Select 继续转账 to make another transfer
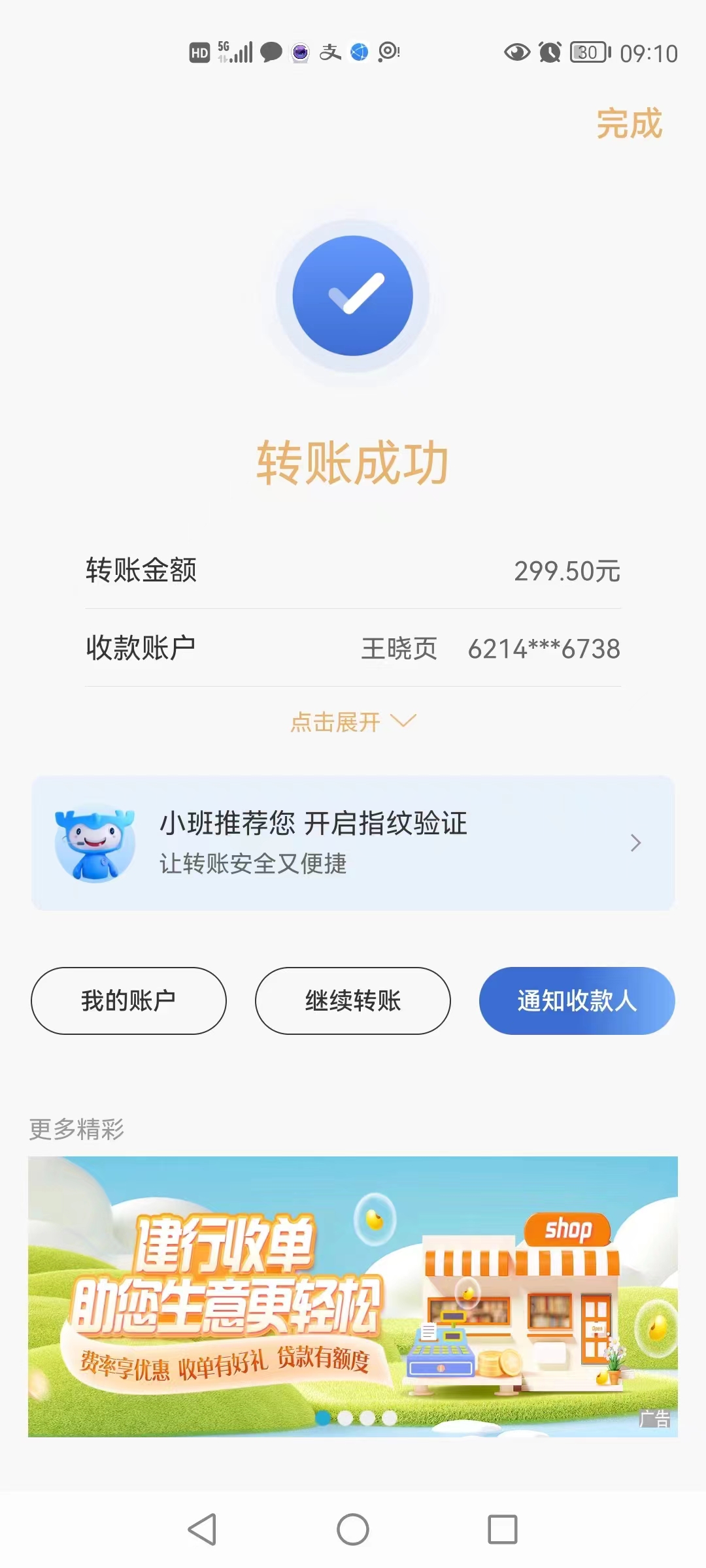Screen dimensions: 706x1568 353,1000
